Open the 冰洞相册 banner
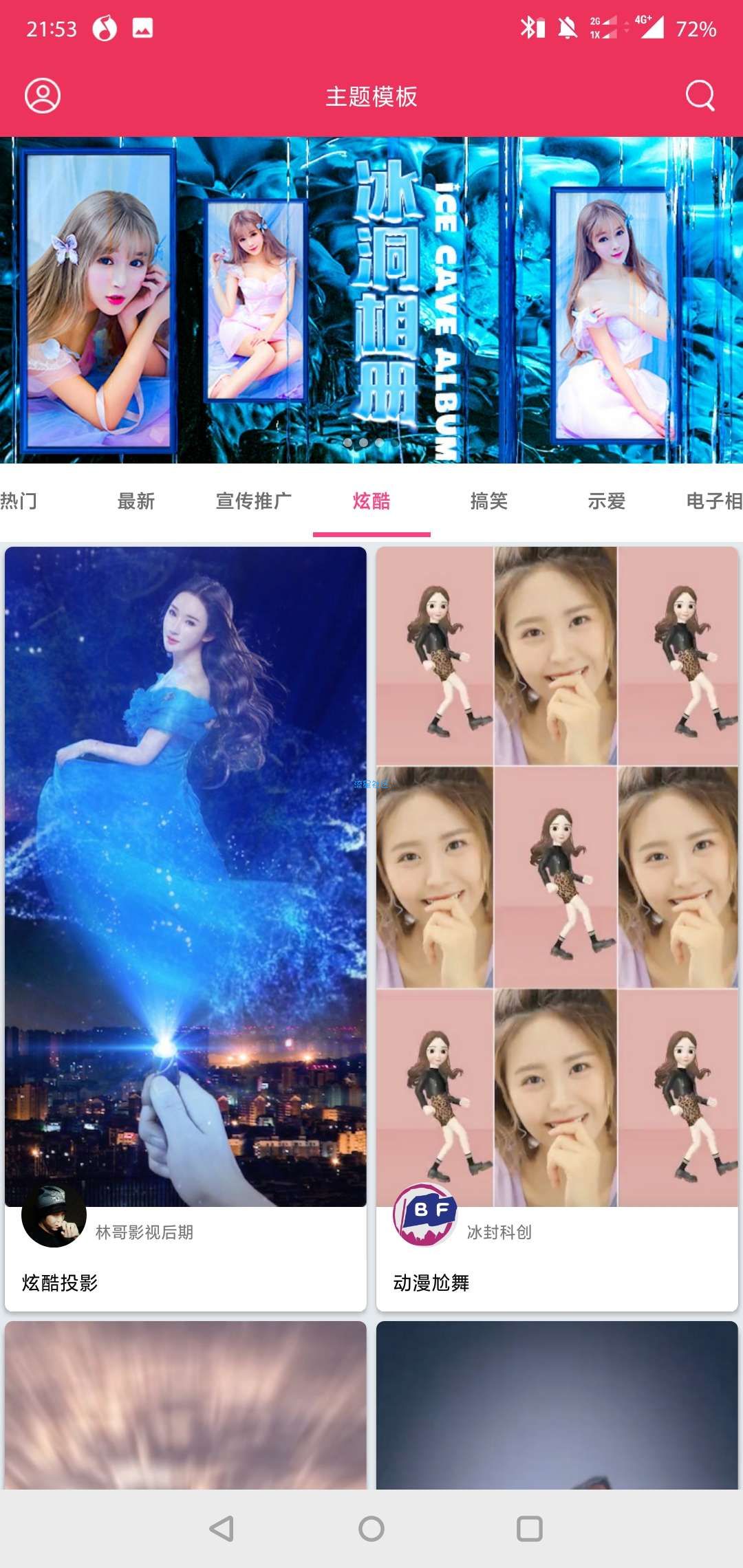Image resolution: width=743 pixels, height=1568 pixels. point(371,300)
